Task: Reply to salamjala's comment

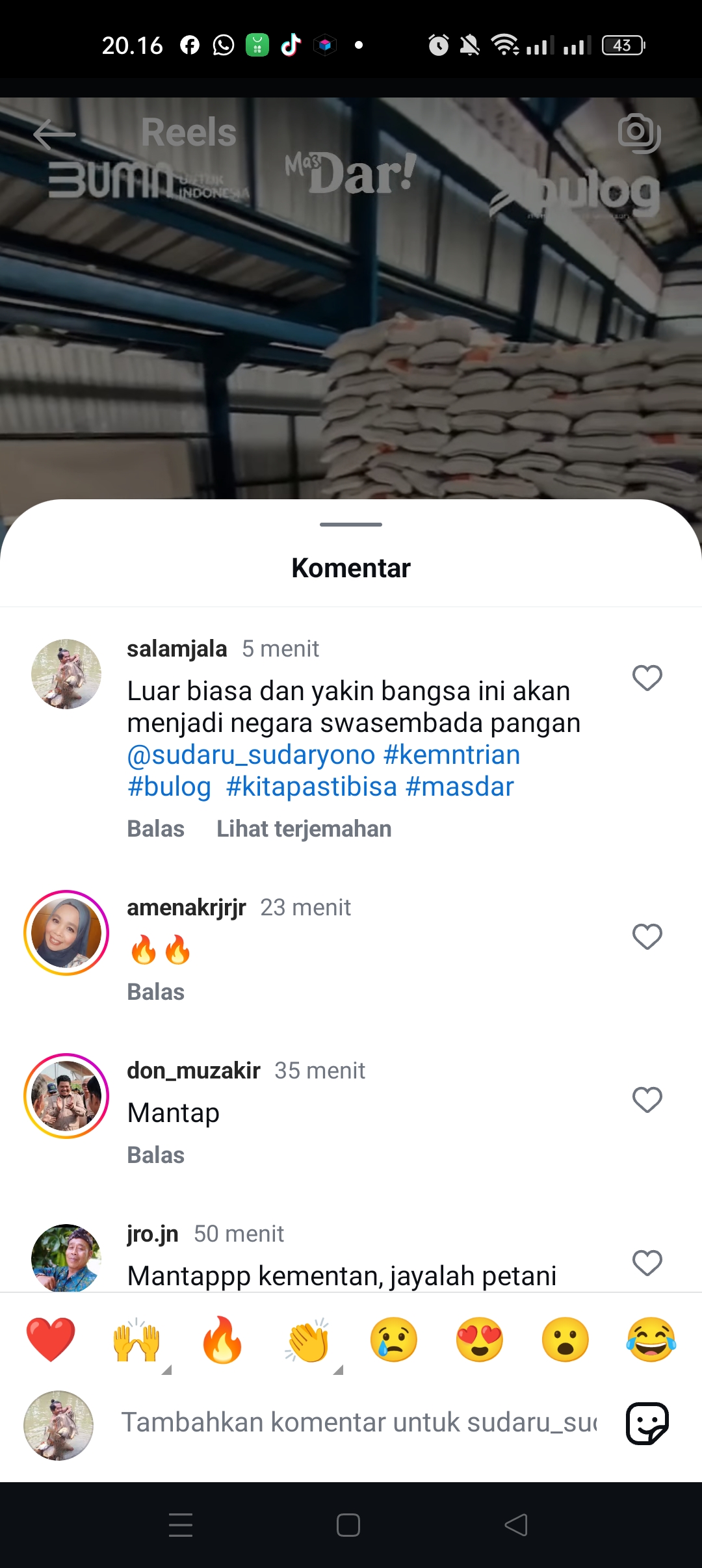Action: (x=156, y=829)
